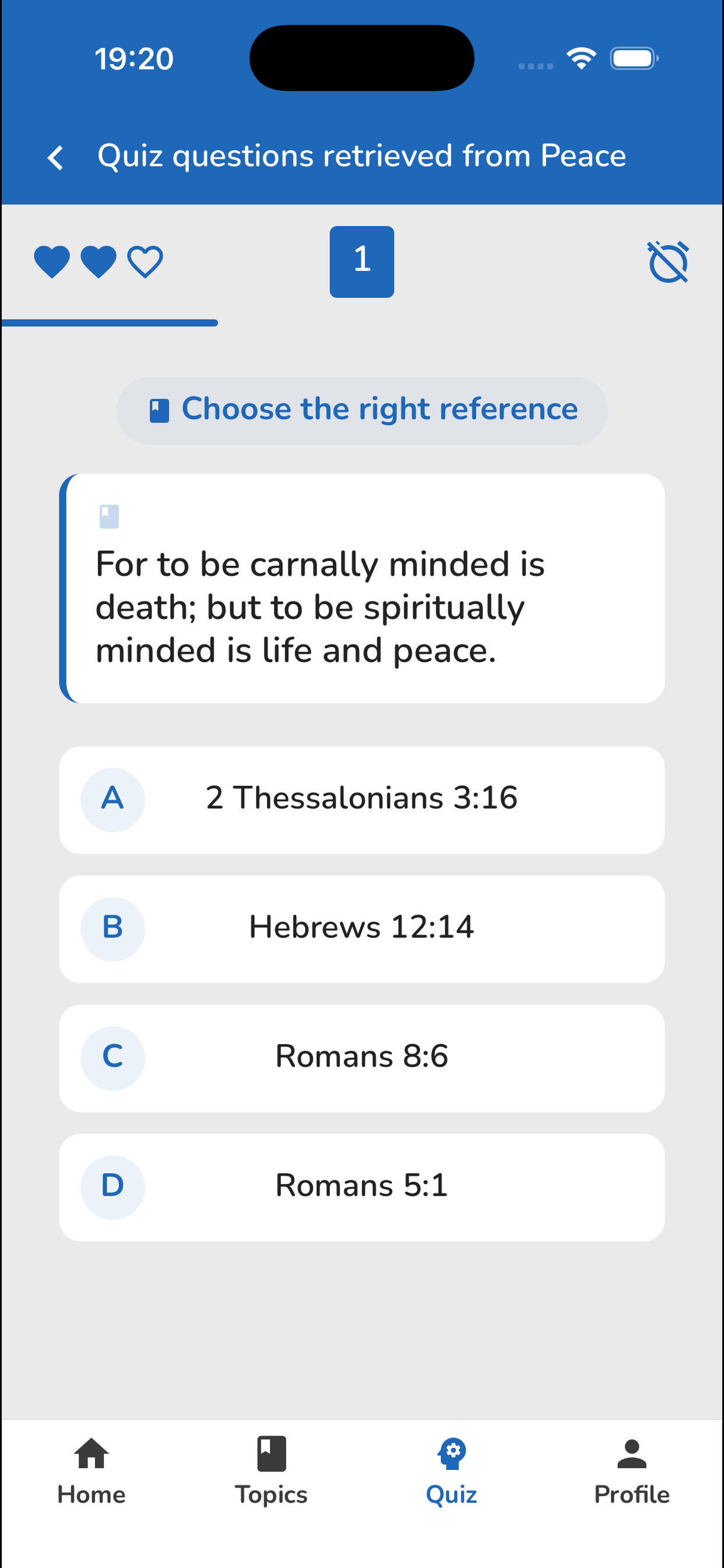
Task: Choose answer B, Hebrews 12:14
Action: tap(361, 929)
